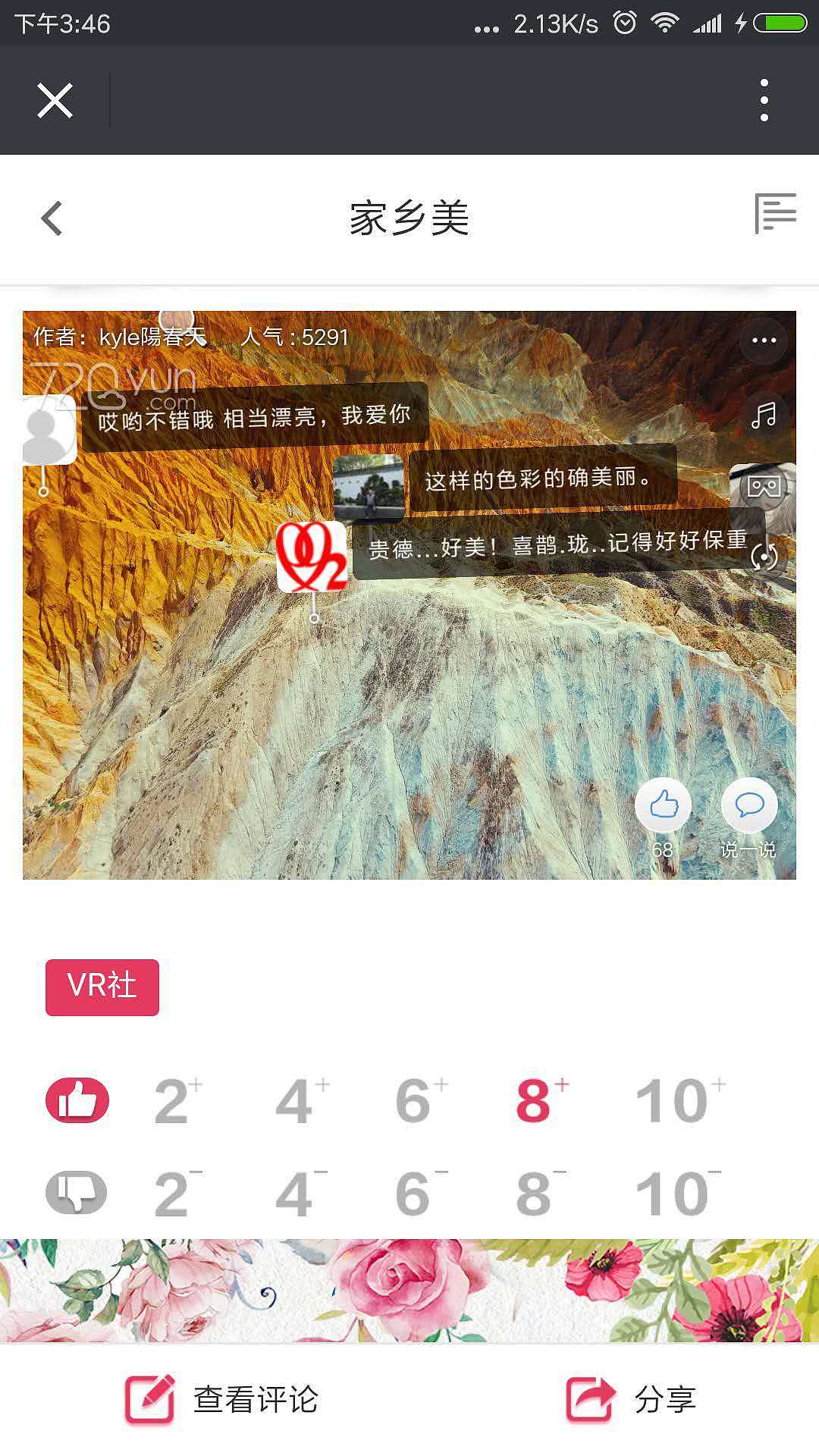The image size is (819, 1456).
Task: Open the VR社 tag
Action: tap(102, 987)
